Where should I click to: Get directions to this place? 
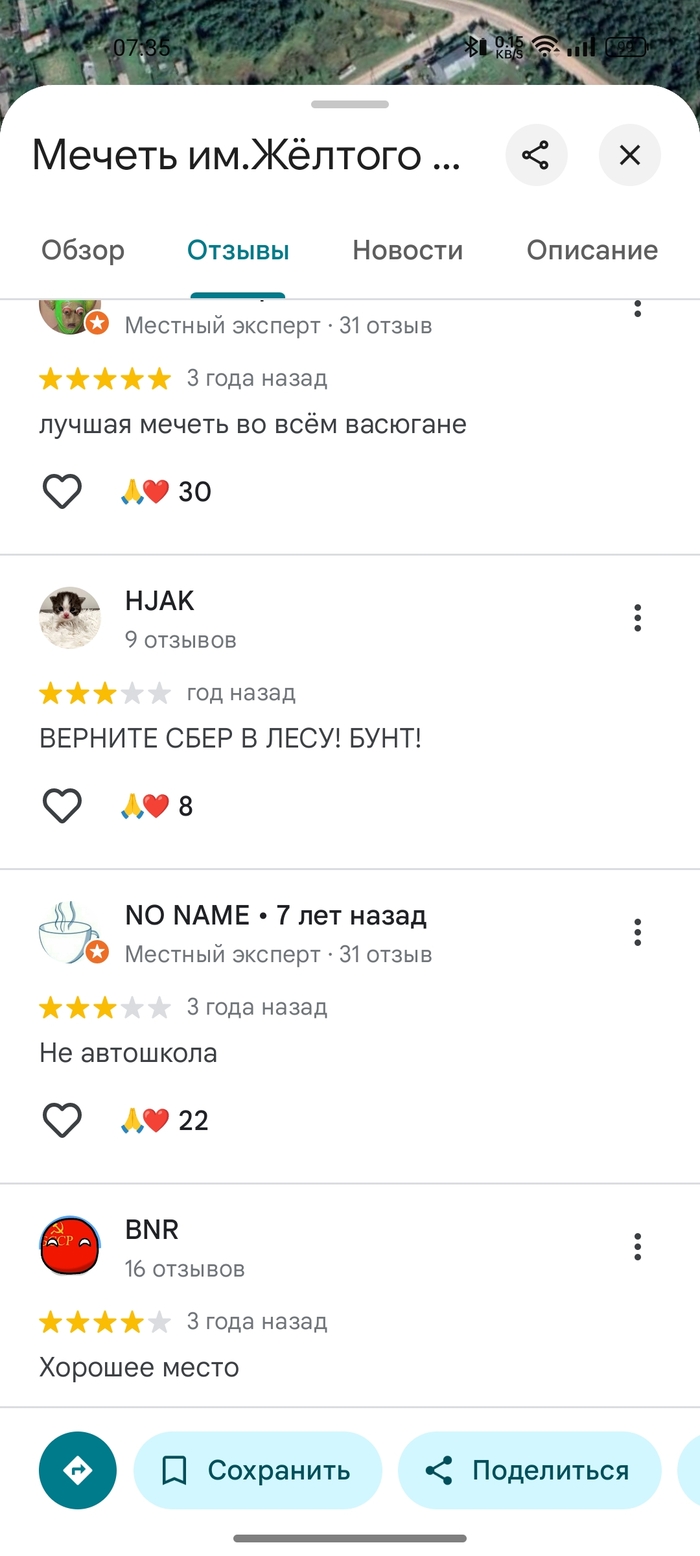[x=78, y=1470]
